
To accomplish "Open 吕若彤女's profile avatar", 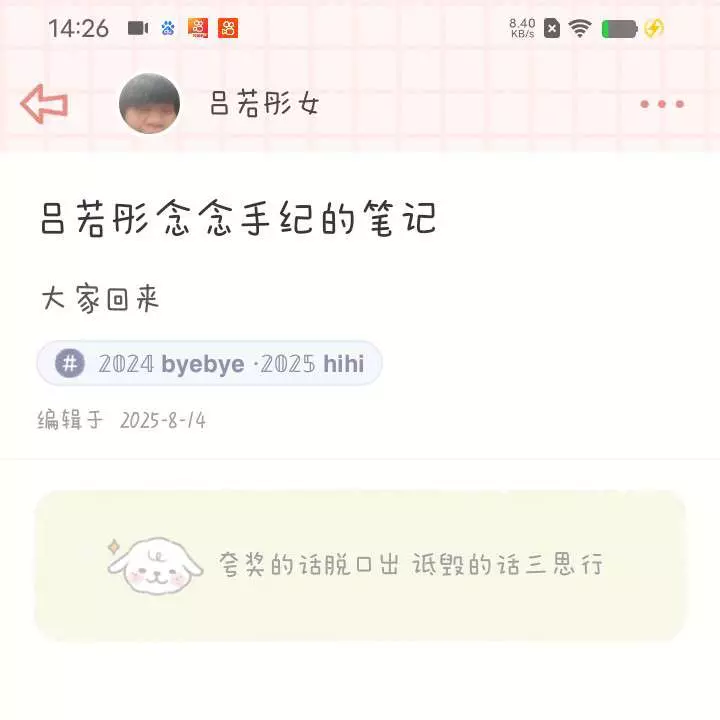I will click(150, 103).
